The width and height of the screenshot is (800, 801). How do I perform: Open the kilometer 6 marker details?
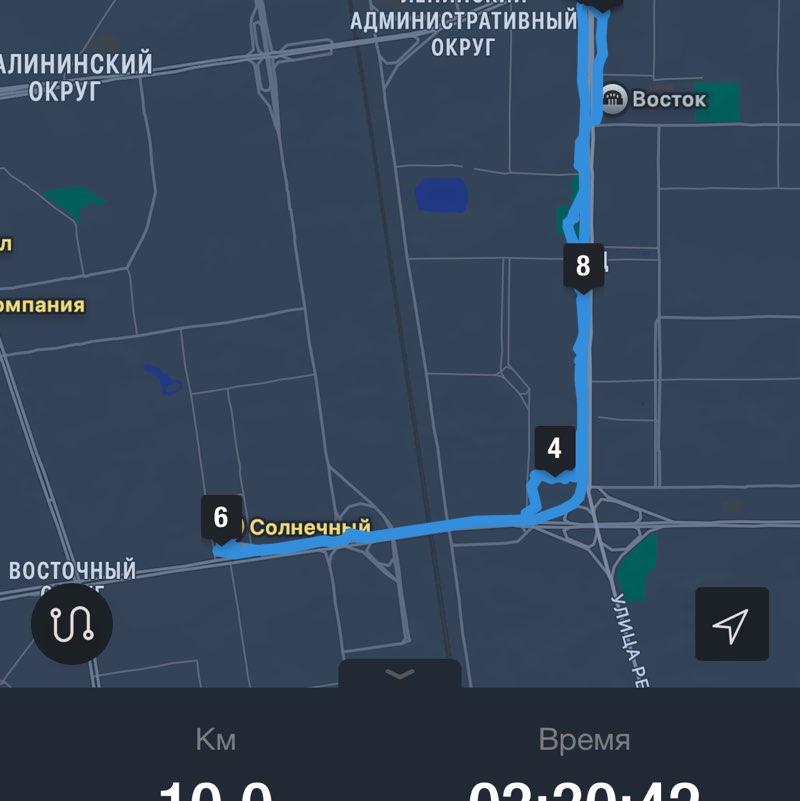pyautogui.click(x=220, y=519)
